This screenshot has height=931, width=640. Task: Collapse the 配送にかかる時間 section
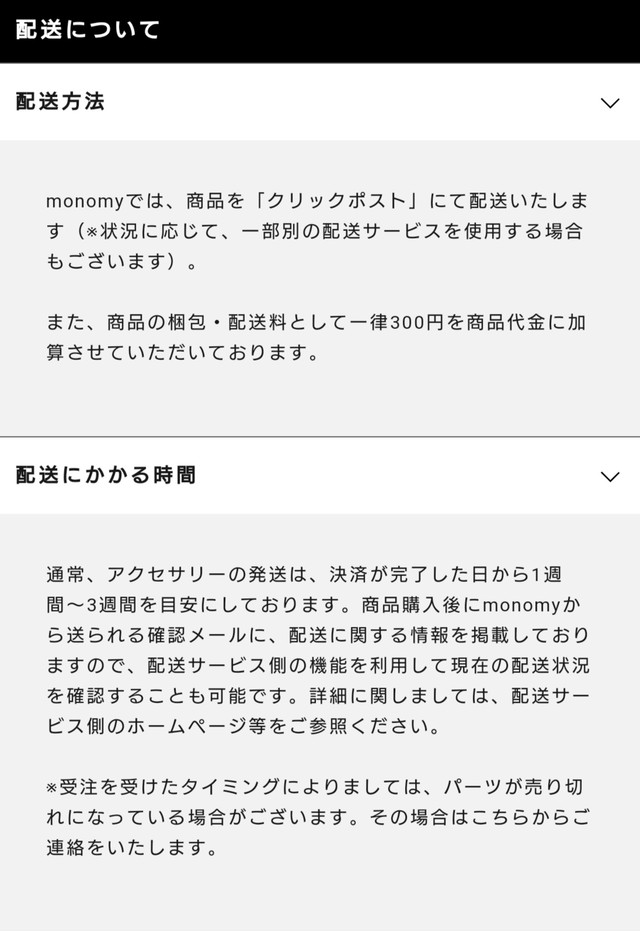click(x=609, y=476)
